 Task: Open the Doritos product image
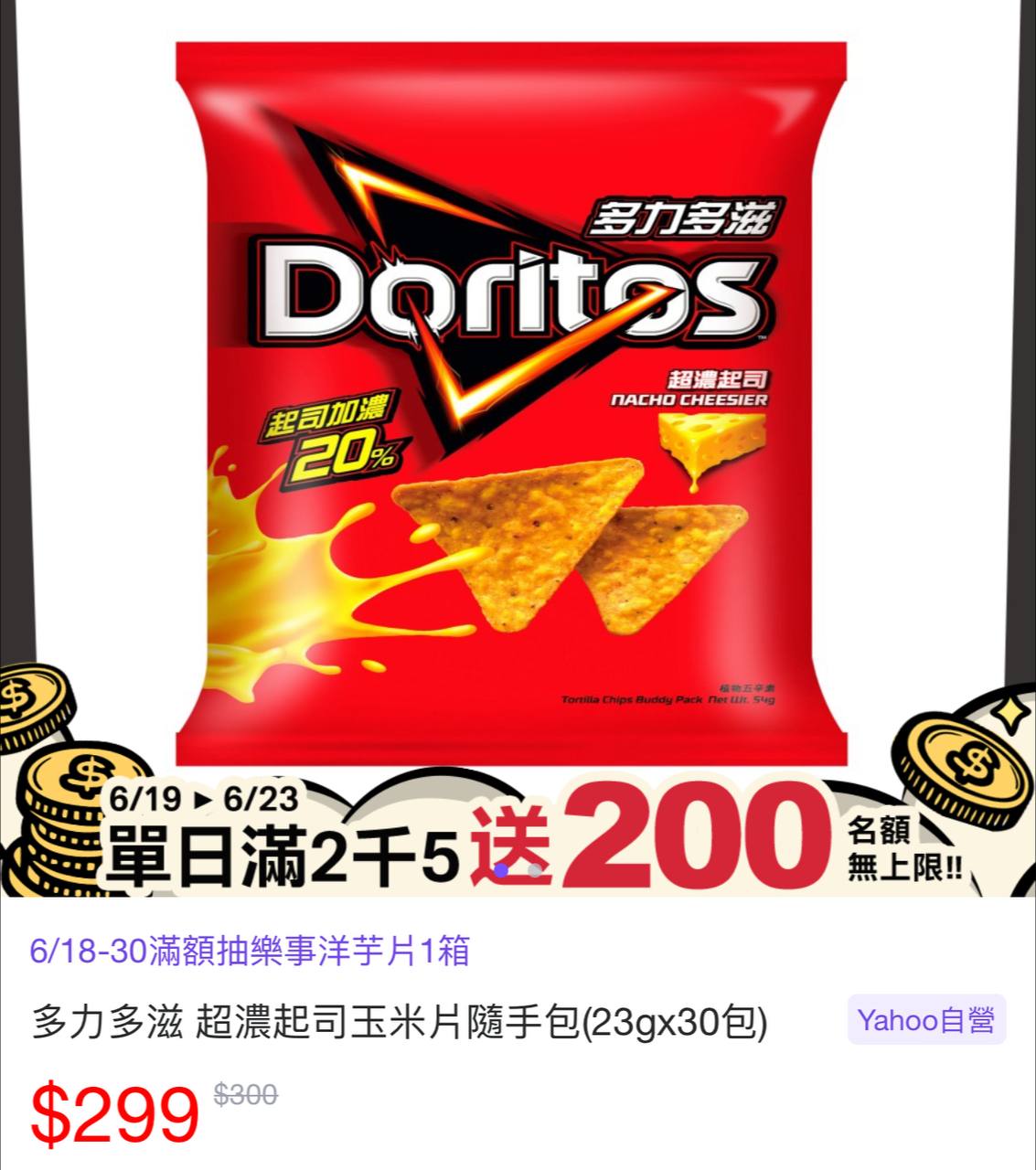point(512,402)
